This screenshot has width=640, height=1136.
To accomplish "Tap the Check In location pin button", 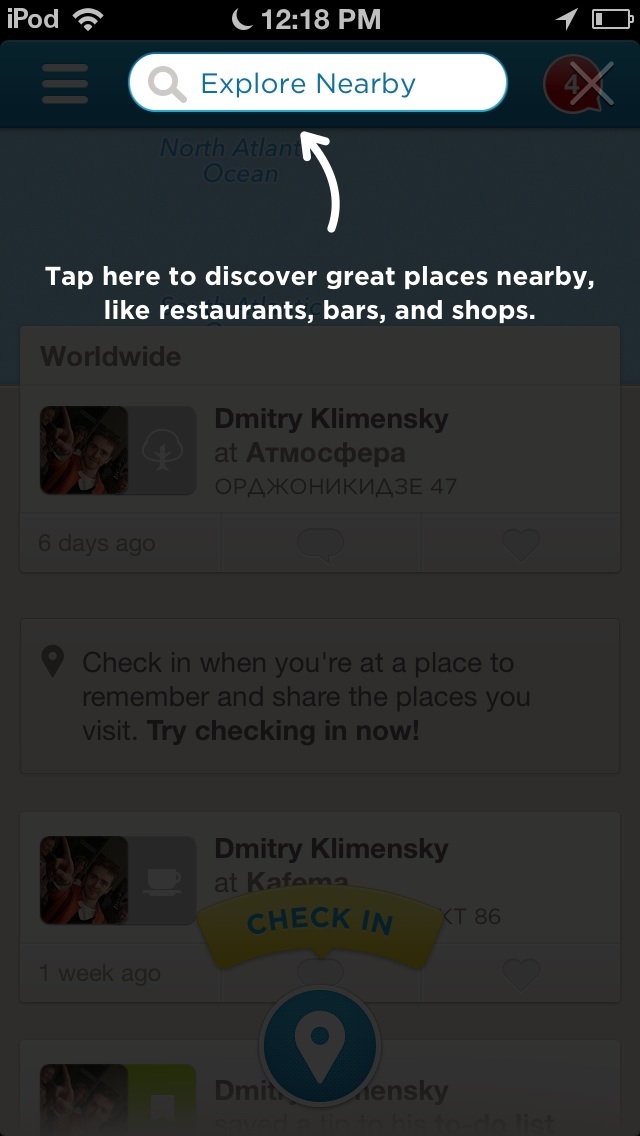I will coord(319,1047).
